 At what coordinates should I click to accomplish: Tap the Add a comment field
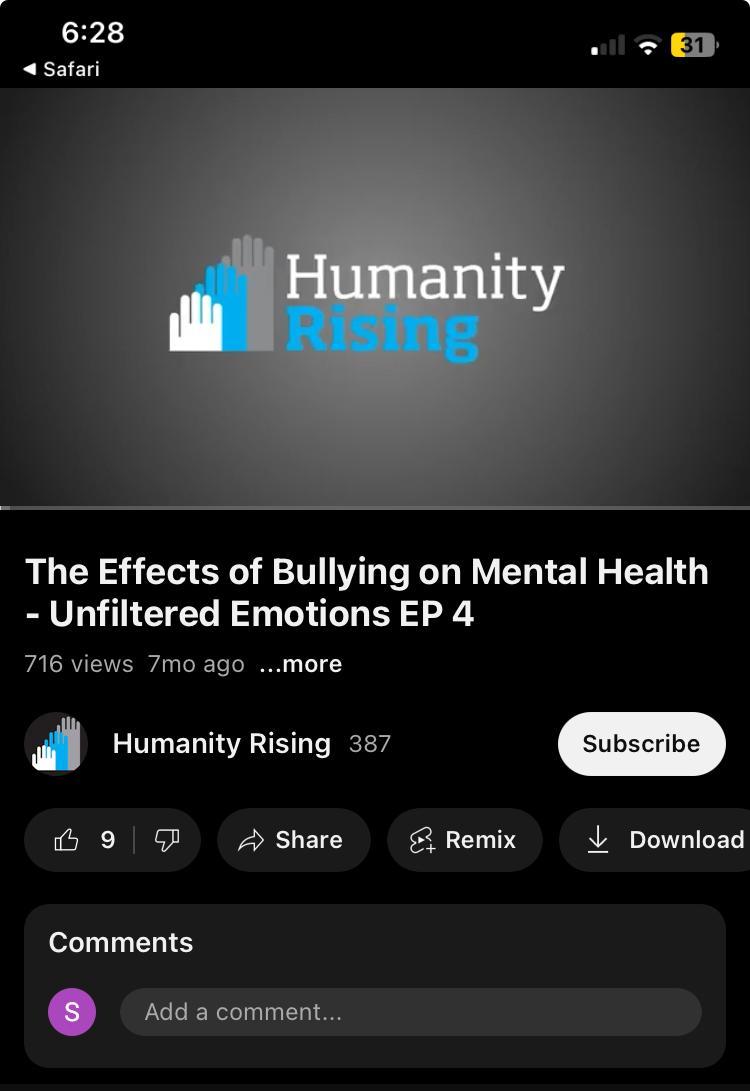tap(410, 1012)
